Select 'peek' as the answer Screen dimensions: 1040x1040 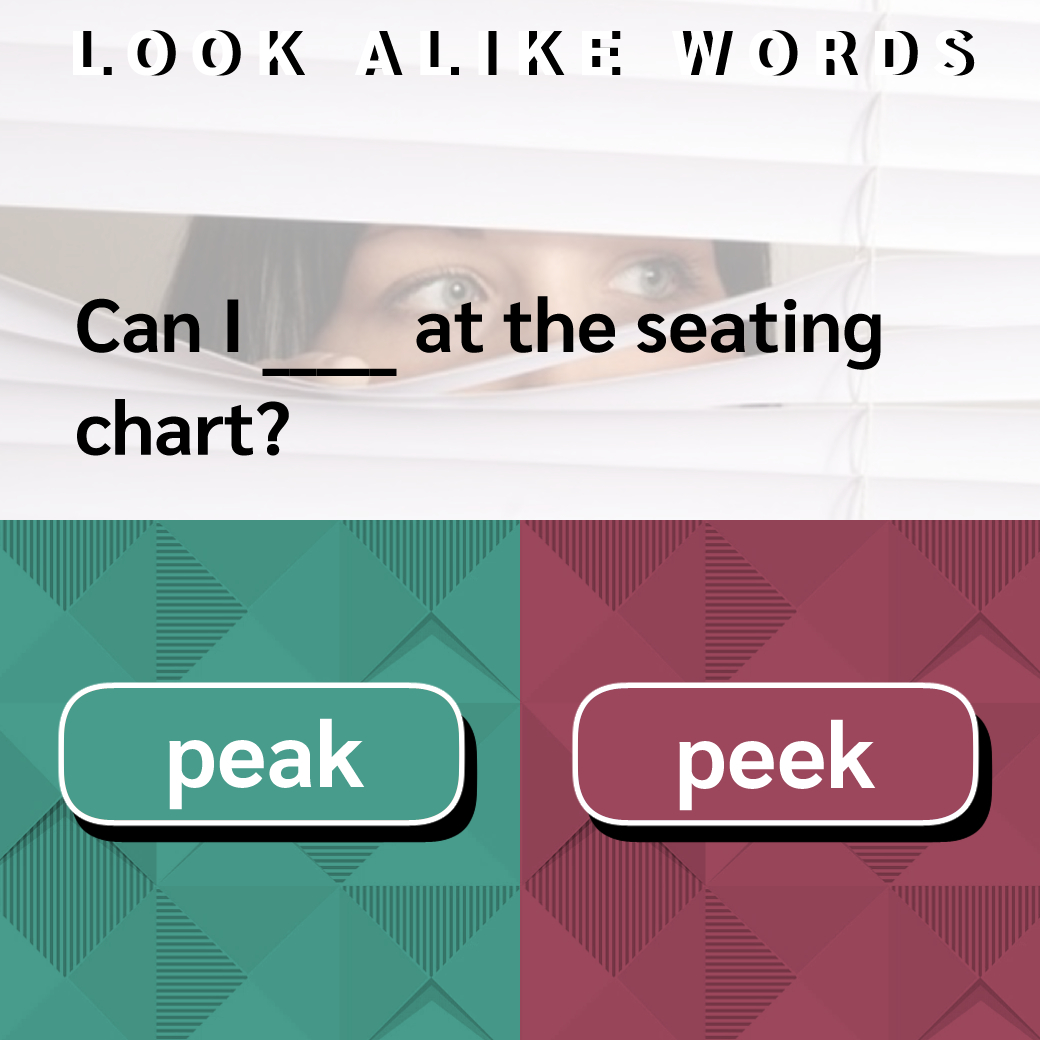click(775, 753)
